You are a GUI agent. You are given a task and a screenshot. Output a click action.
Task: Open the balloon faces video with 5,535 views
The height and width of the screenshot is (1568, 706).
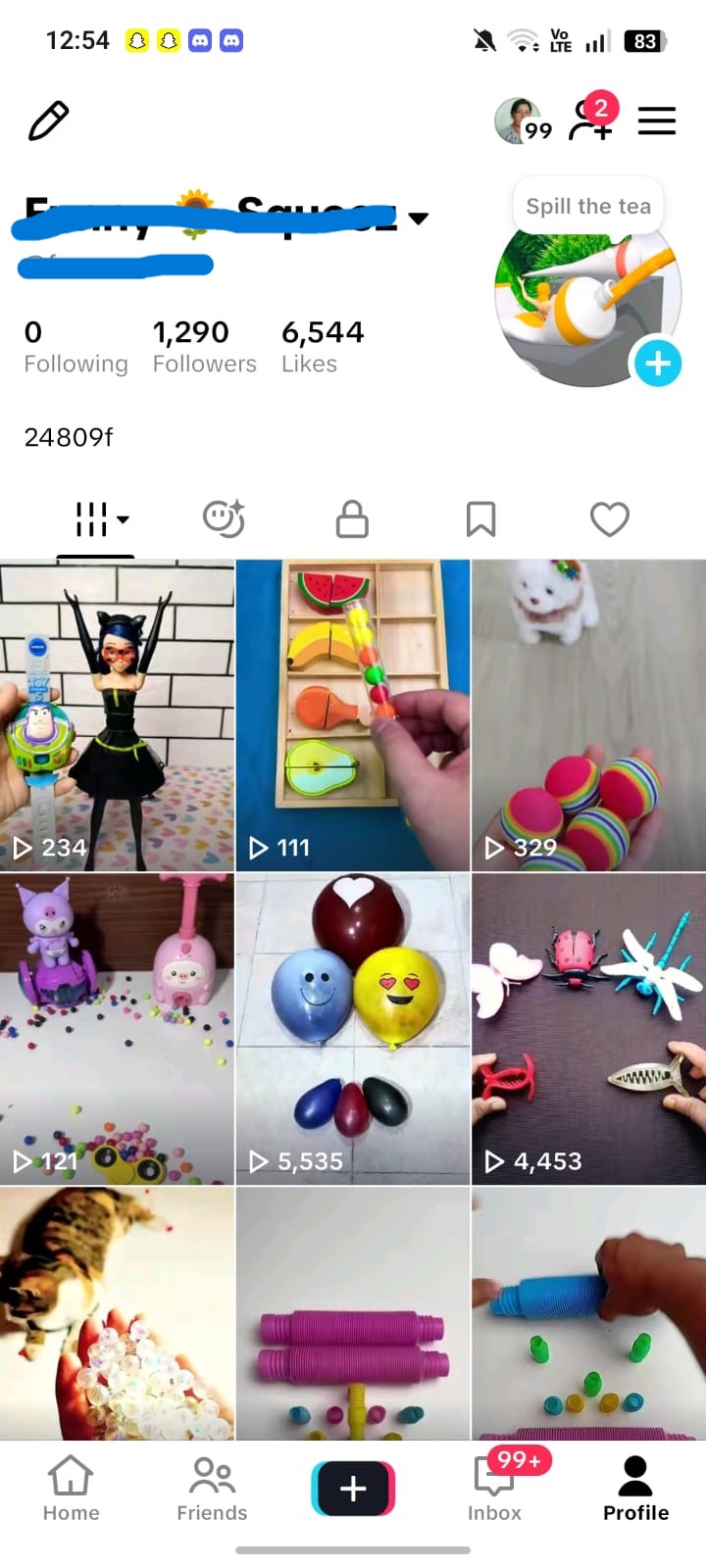[353, 1029]
